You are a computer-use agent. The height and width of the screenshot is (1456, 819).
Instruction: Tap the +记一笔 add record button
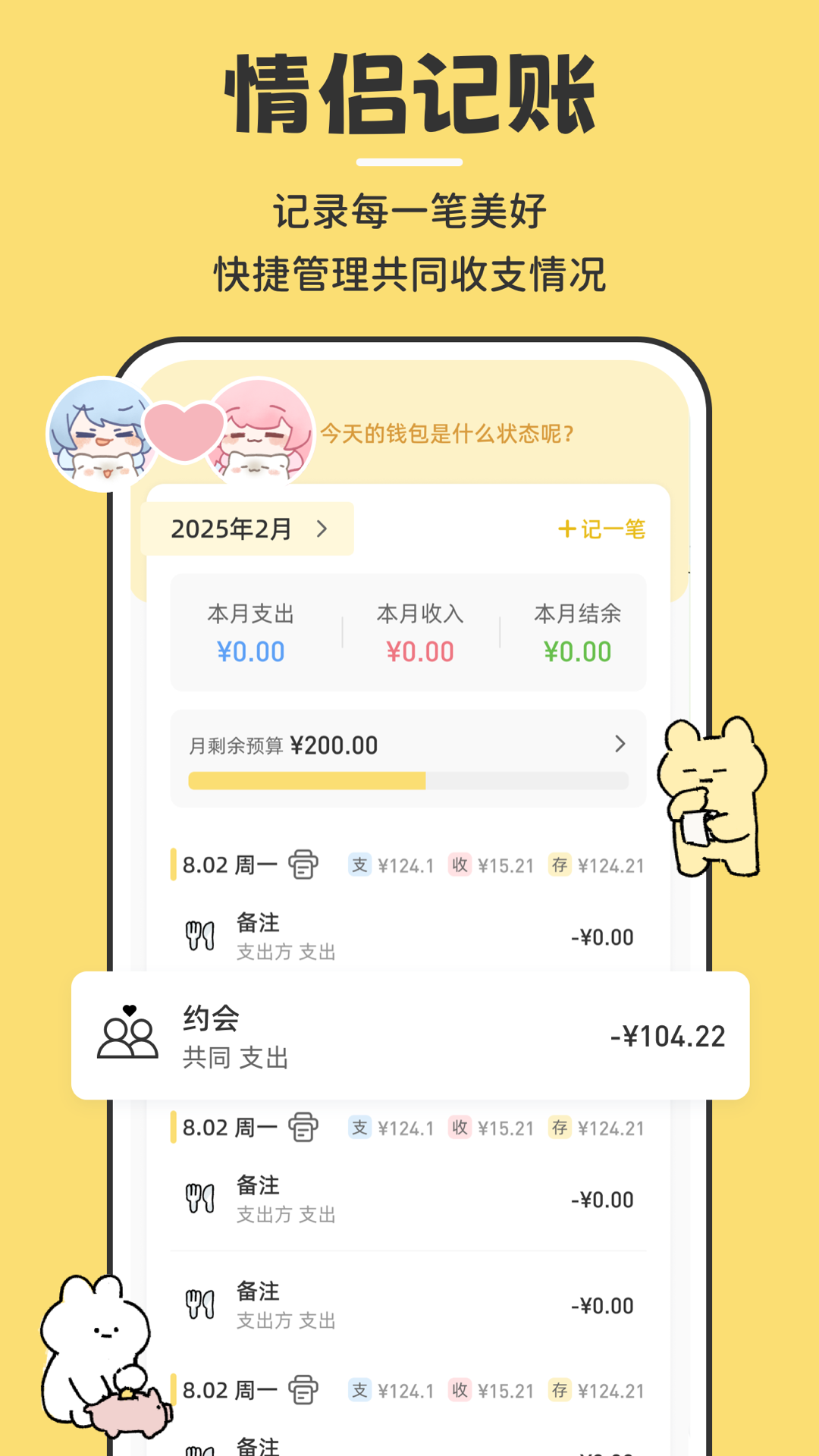pos(601,531)
